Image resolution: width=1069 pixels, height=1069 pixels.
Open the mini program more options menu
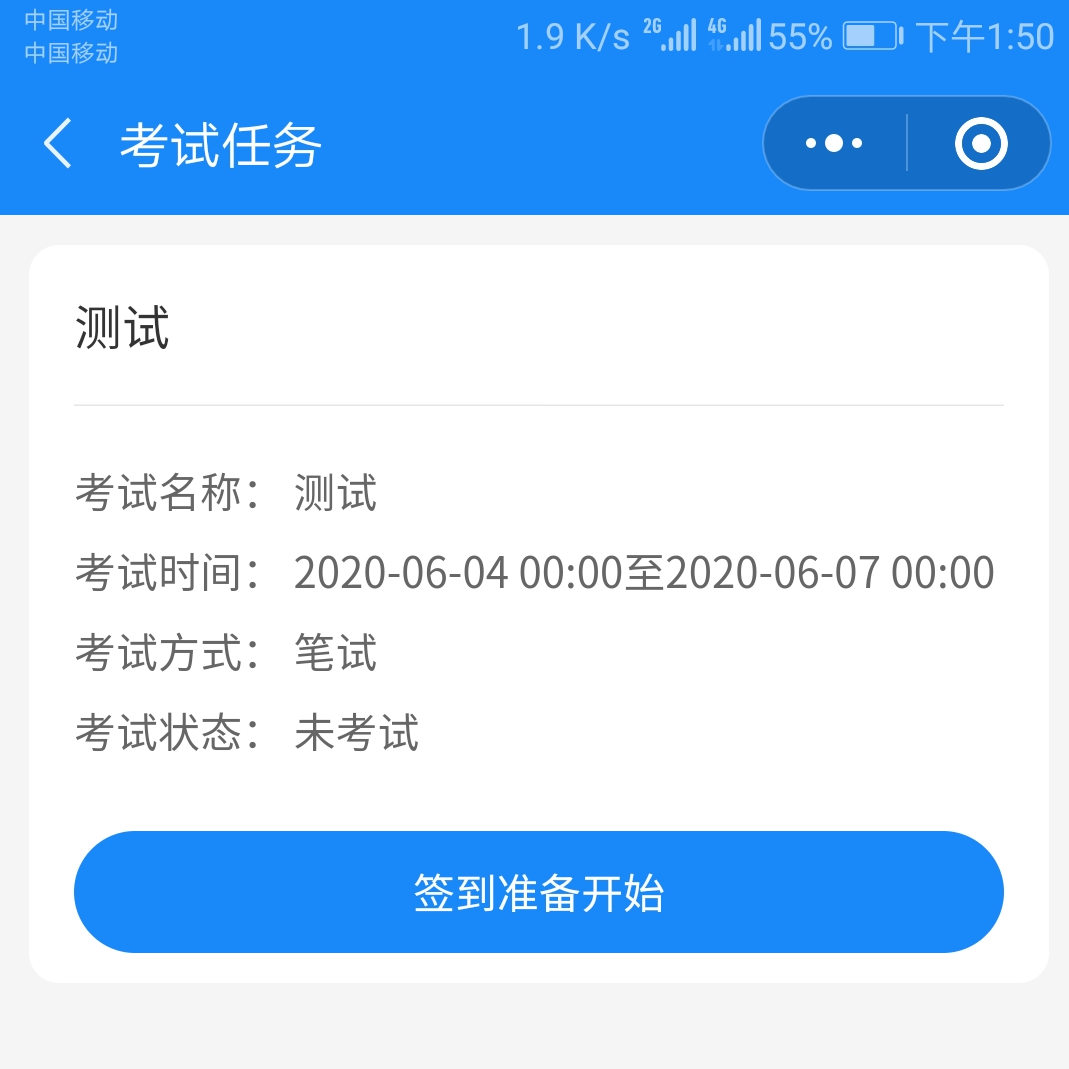[x=834, y=143]
